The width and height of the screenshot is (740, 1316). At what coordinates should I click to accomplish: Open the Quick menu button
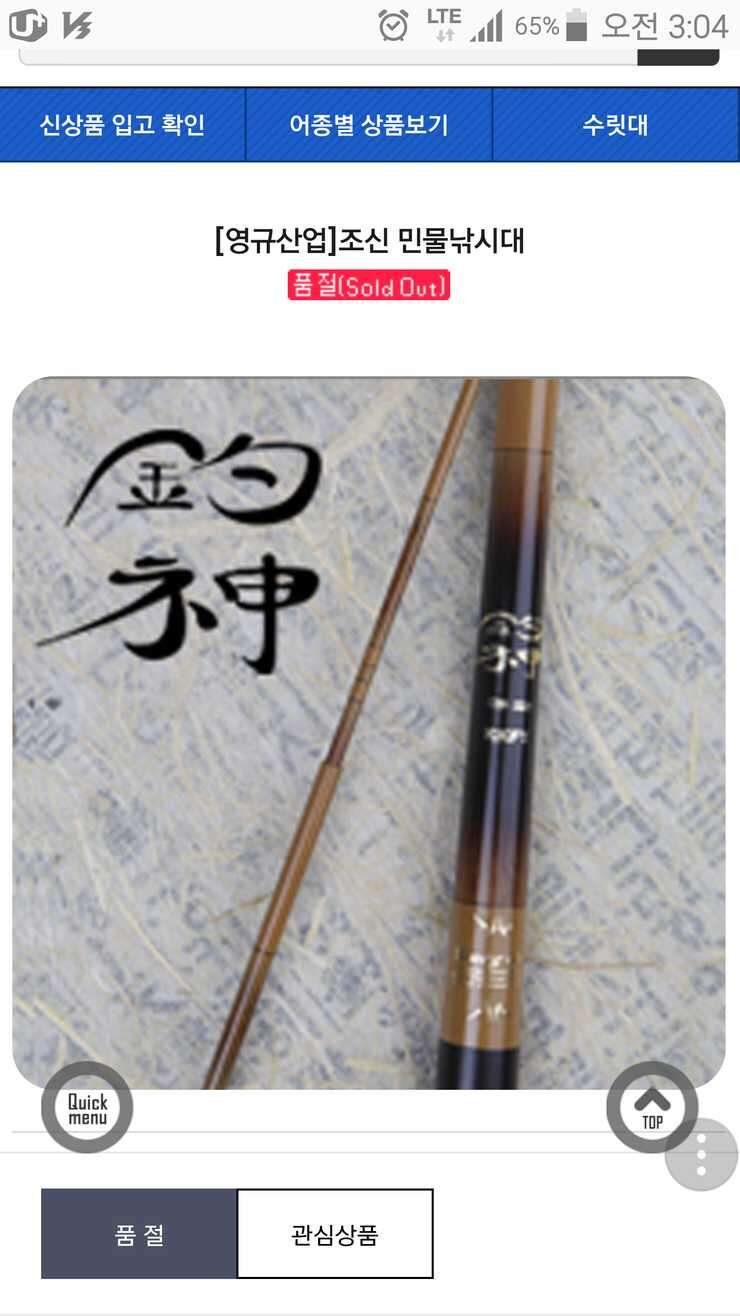(87, 1108)
